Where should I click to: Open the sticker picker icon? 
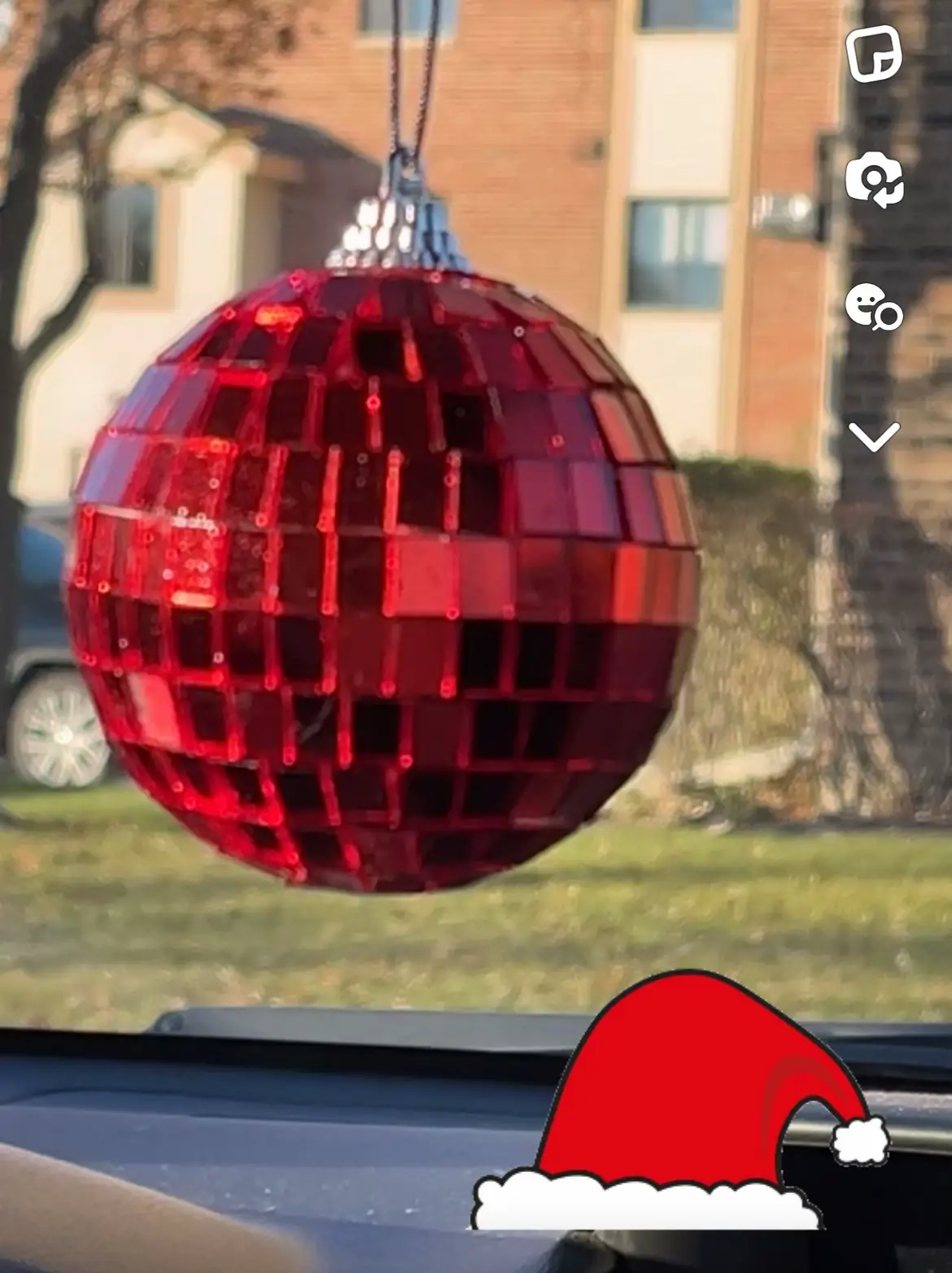click(874, 54)
